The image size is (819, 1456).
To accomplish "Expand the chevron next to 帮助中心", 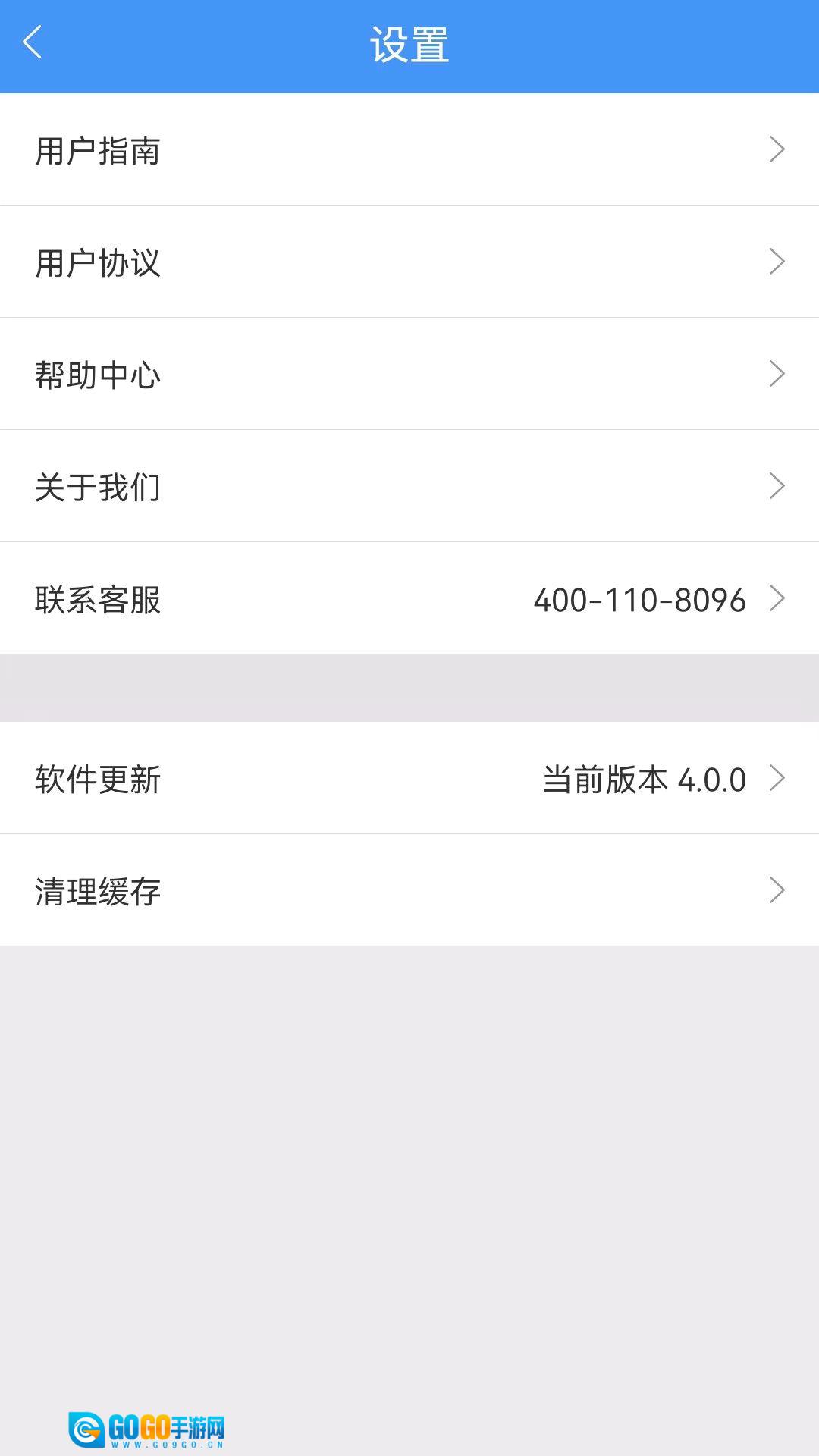I will click(777, 373).
